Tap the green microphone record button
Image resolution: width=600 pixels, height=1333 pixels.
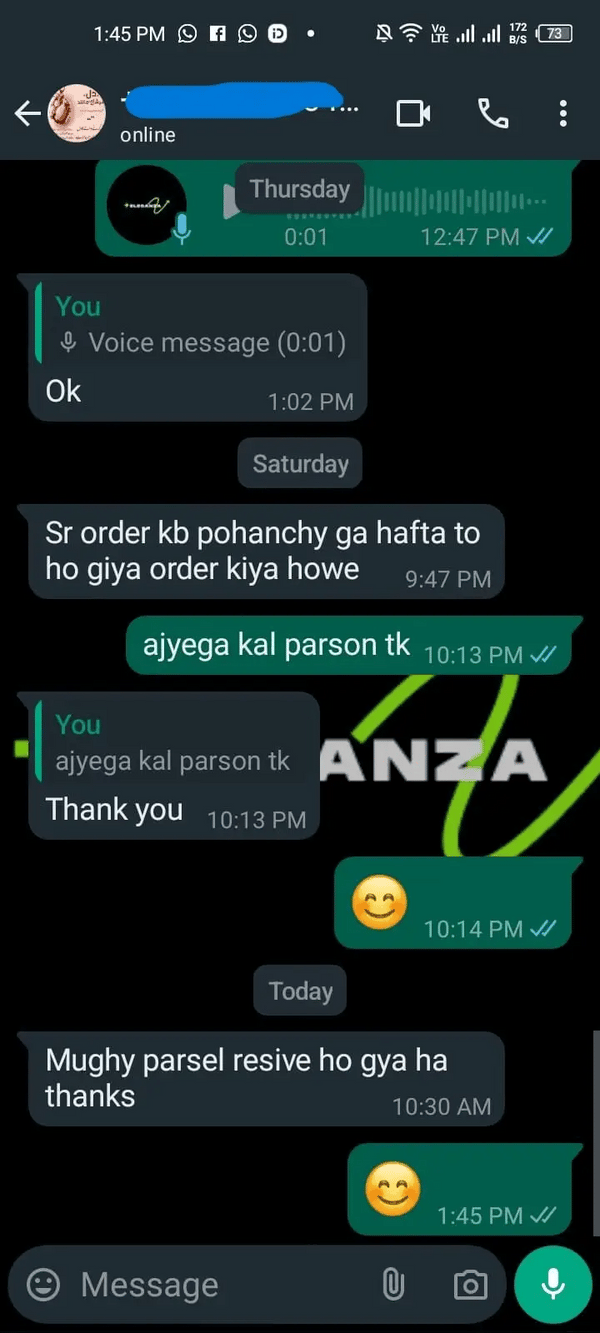pyautogui.click(x=553, y=1285)
